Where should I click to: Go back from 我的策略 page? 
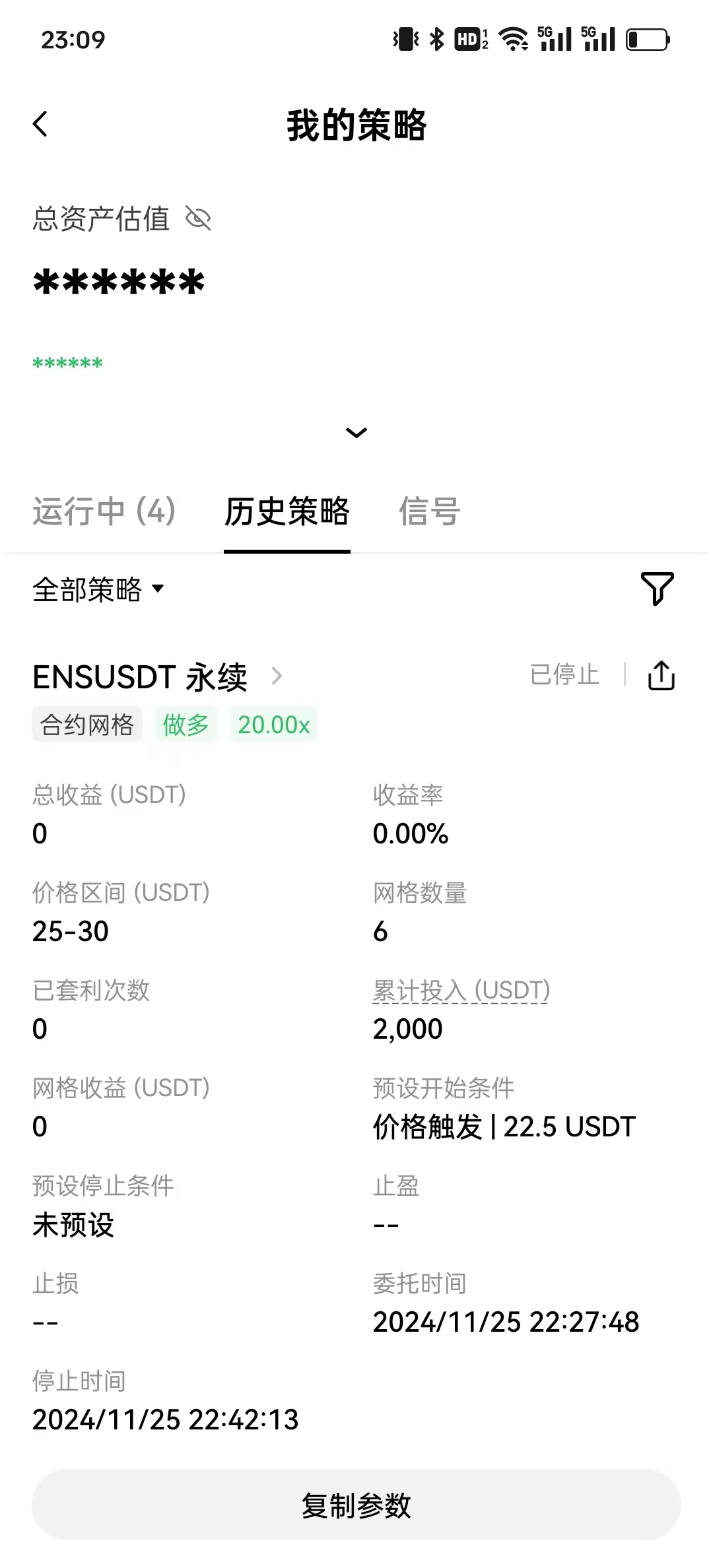pos(41,124)
